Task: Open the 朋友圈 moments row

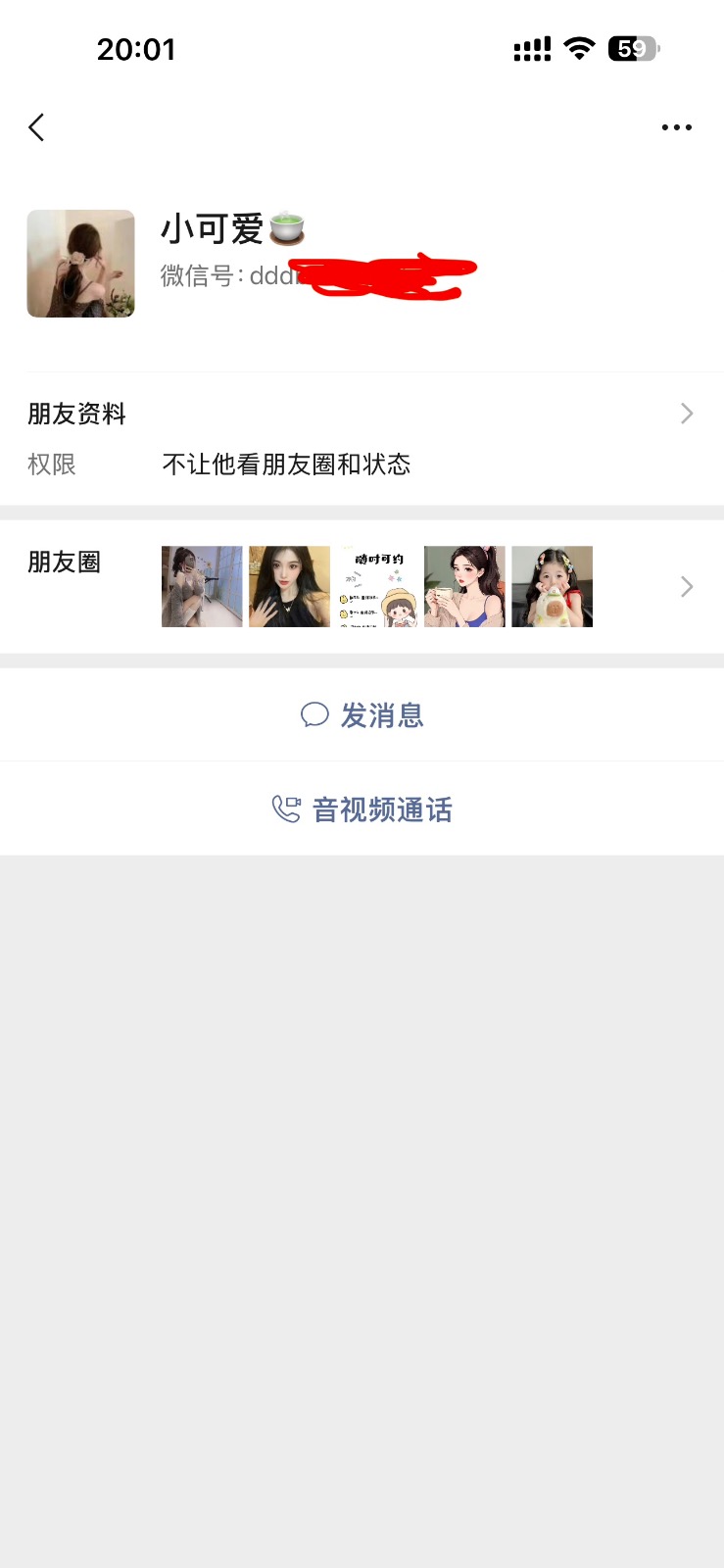Action: pos(362,586)
